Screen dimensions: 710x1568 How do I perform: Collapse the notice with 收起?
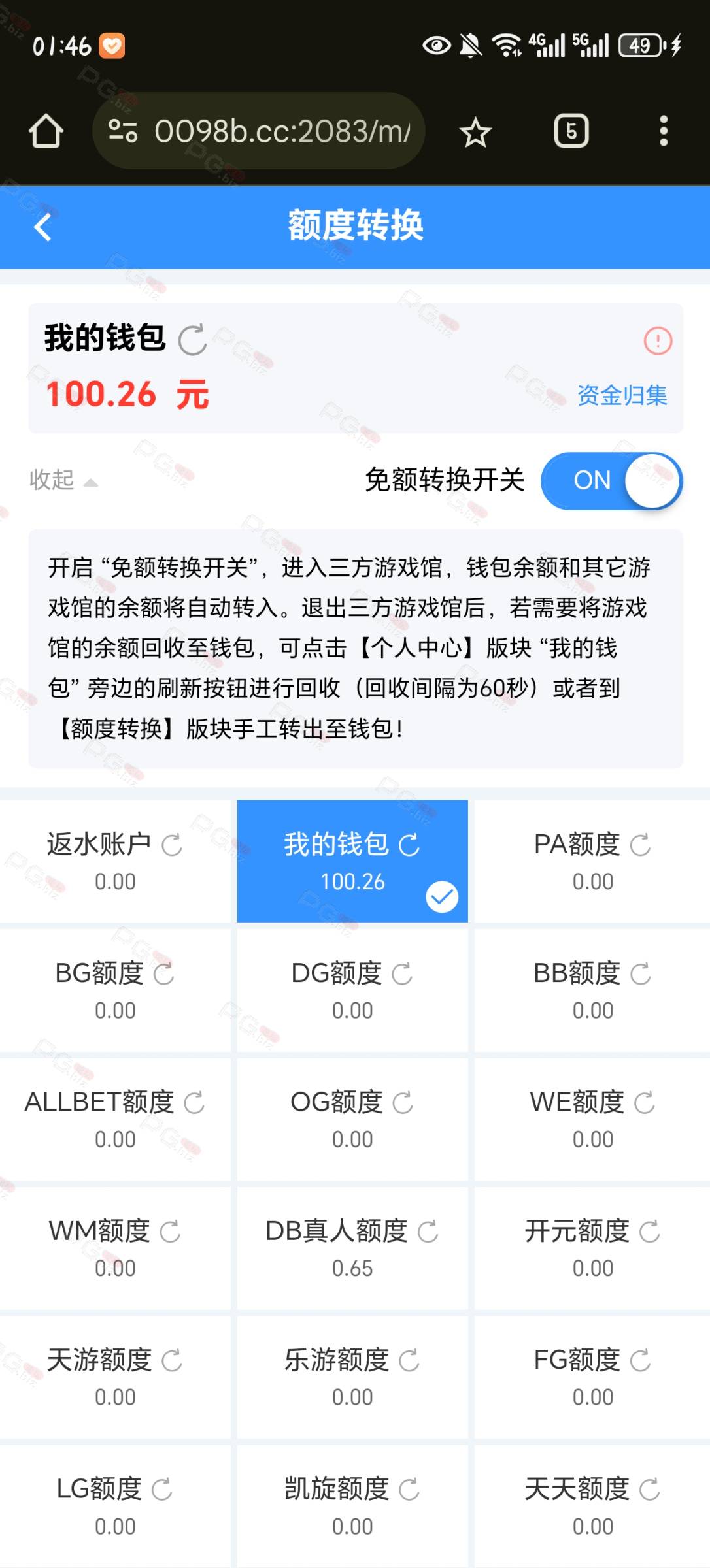pos(63,480)
